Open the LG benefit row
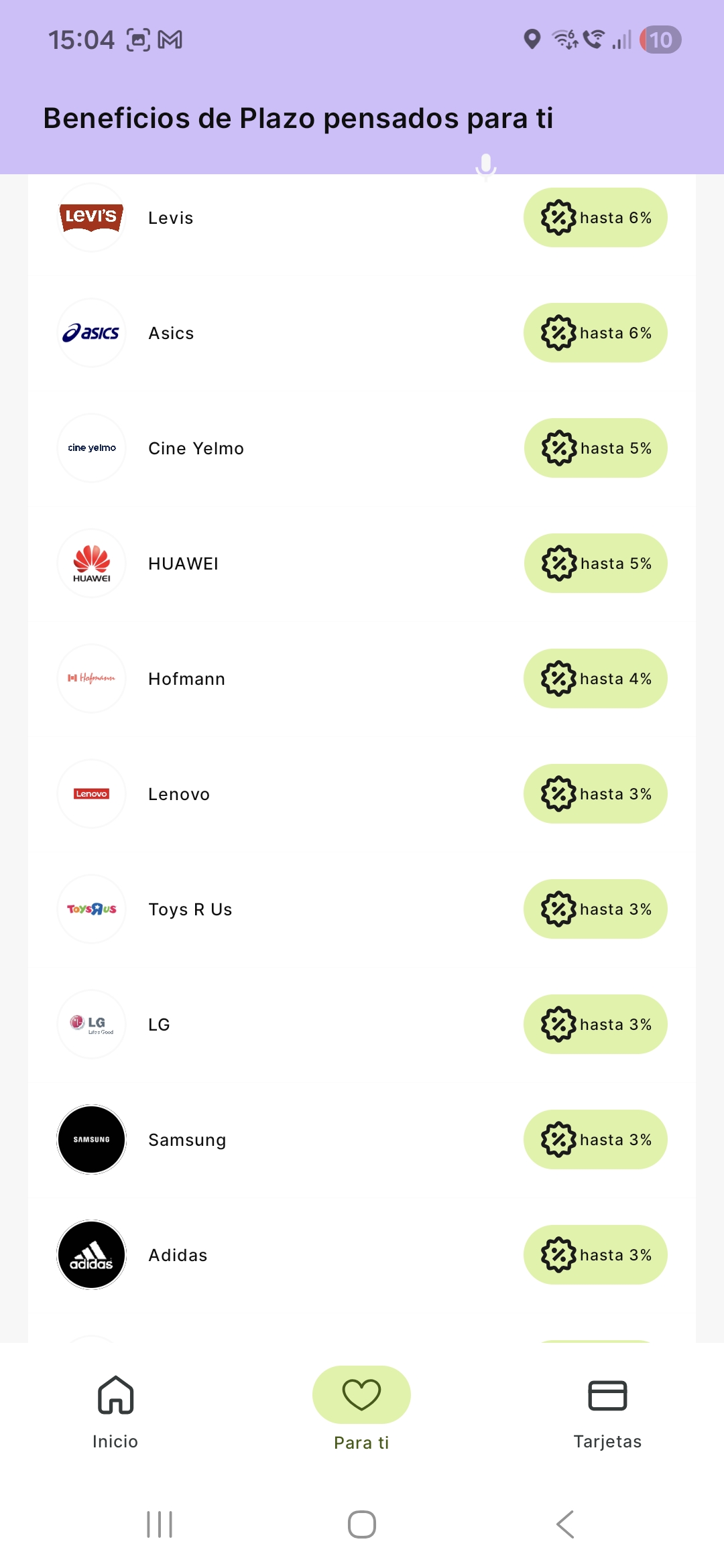 click(362, 1025)
